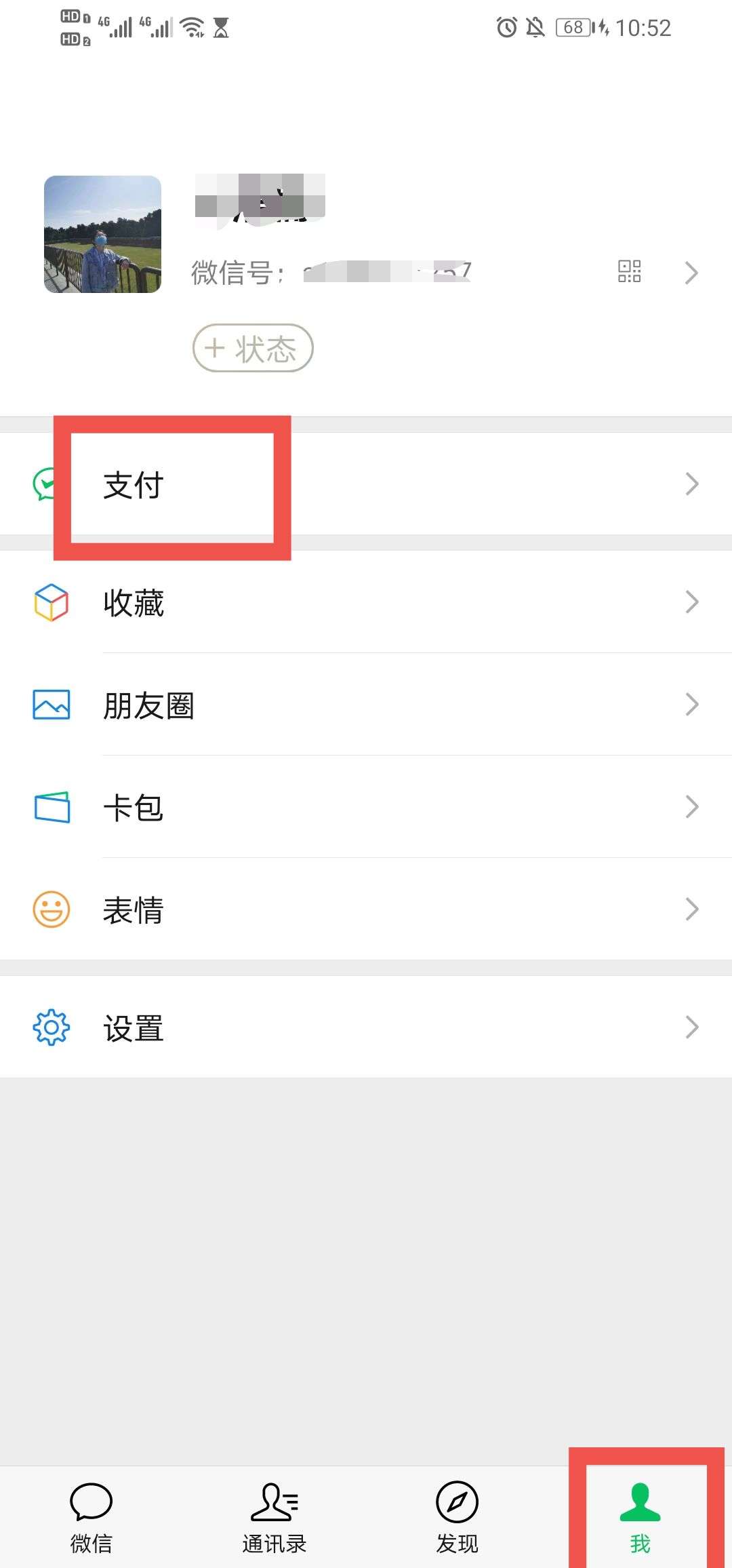Expand the 收藏 row chevron arrow
This screenshot has width=732, height=1568.
(693, 602)
